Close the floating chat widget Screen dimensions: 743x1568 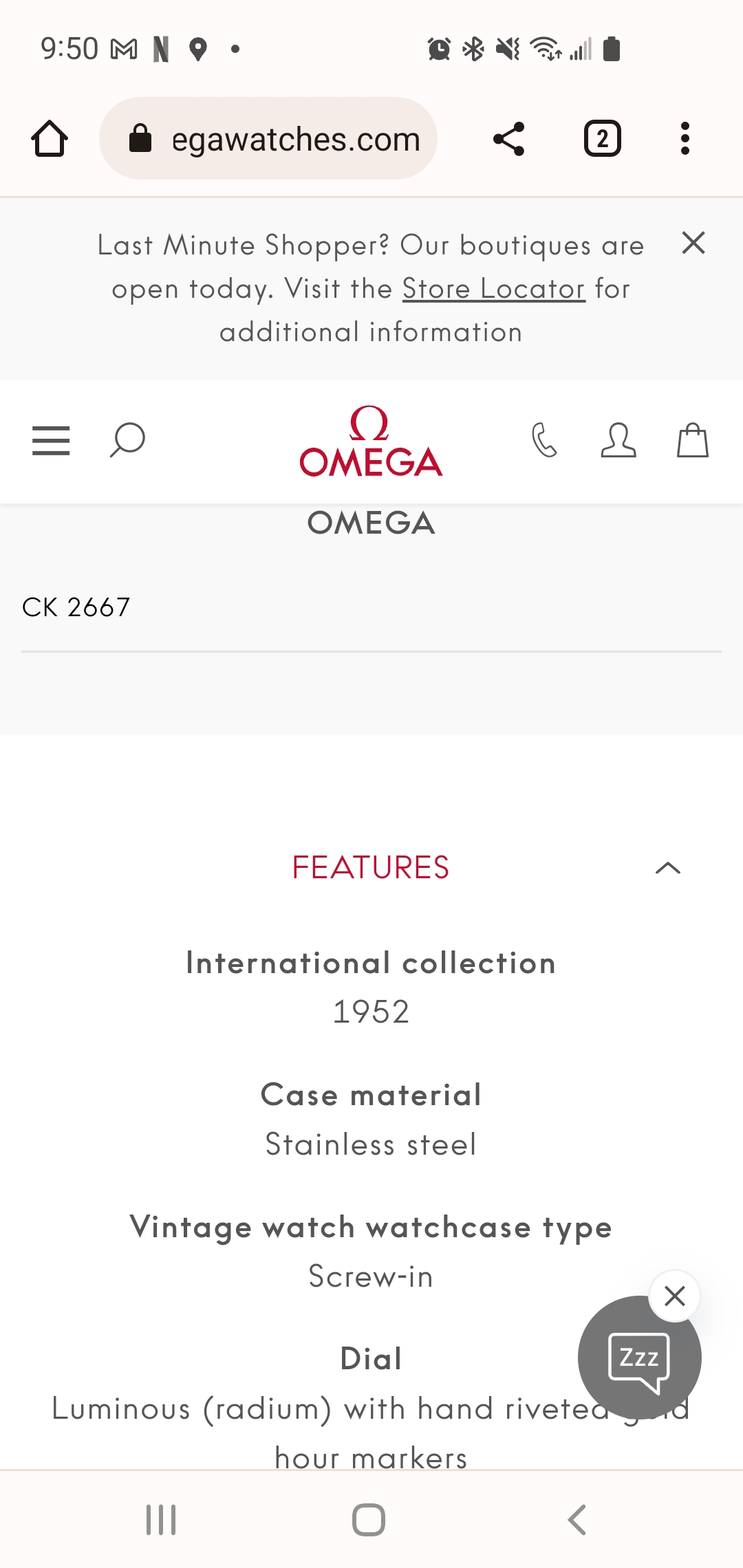(x=675, y=1296)
